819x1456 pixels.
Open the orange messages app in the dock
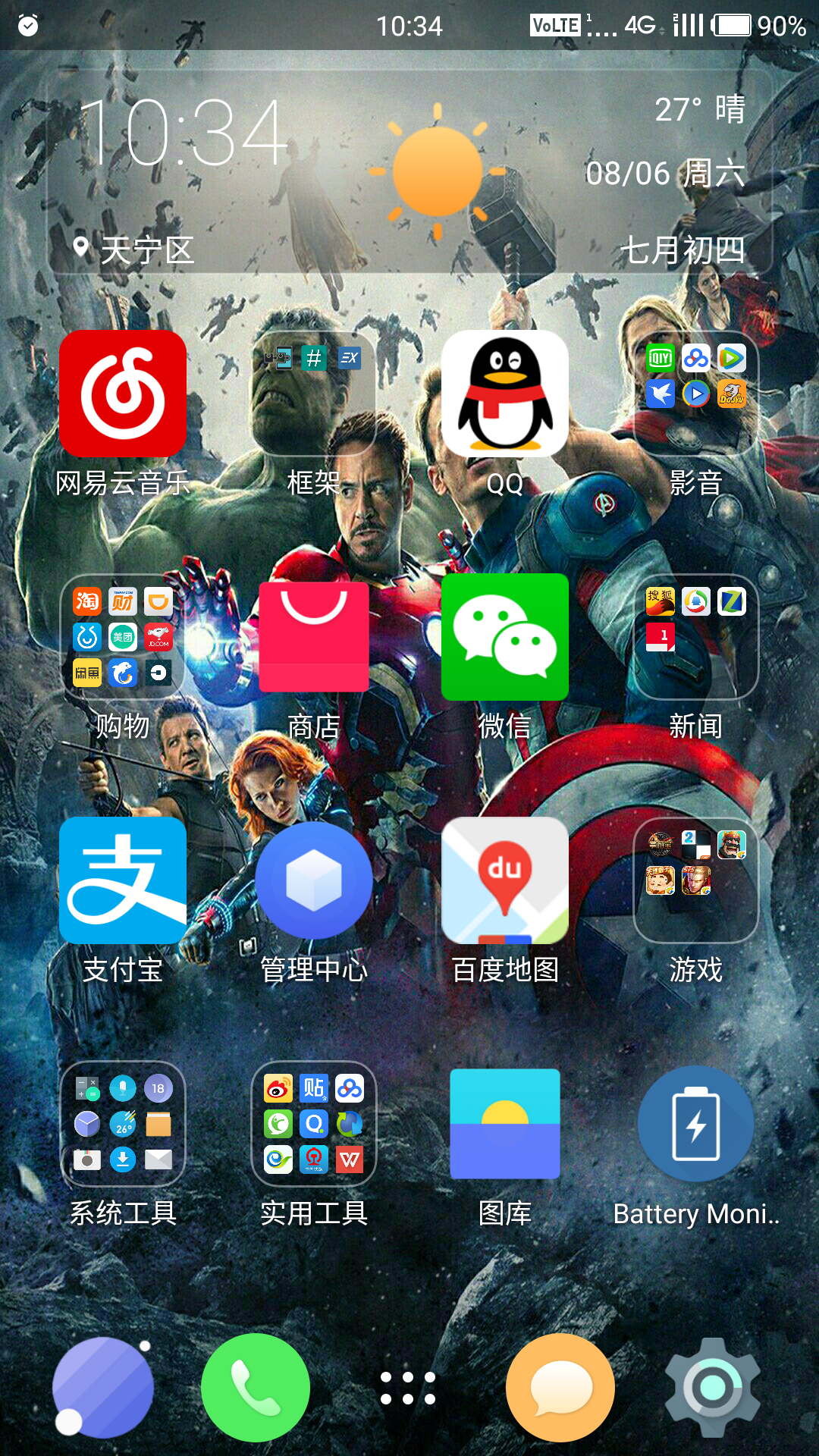(560, 1388)
